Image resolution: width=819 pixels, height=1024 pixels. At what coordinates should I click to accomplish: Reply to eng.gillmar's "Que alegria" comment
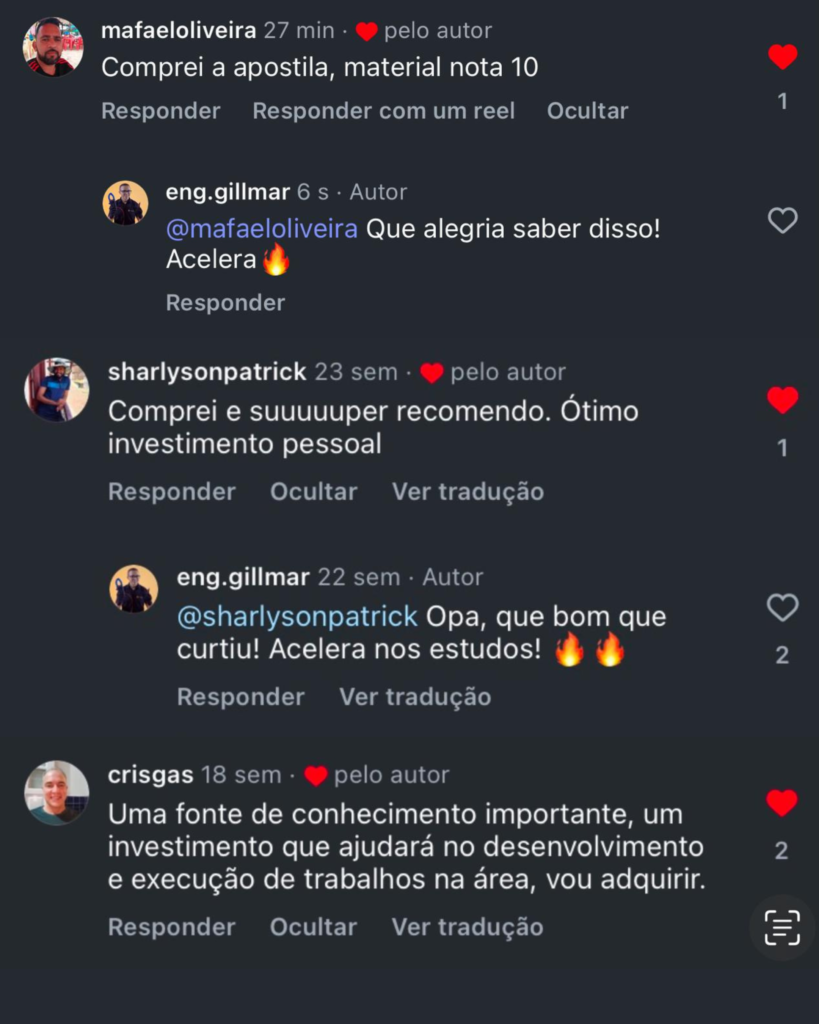(x=225, y=303)
